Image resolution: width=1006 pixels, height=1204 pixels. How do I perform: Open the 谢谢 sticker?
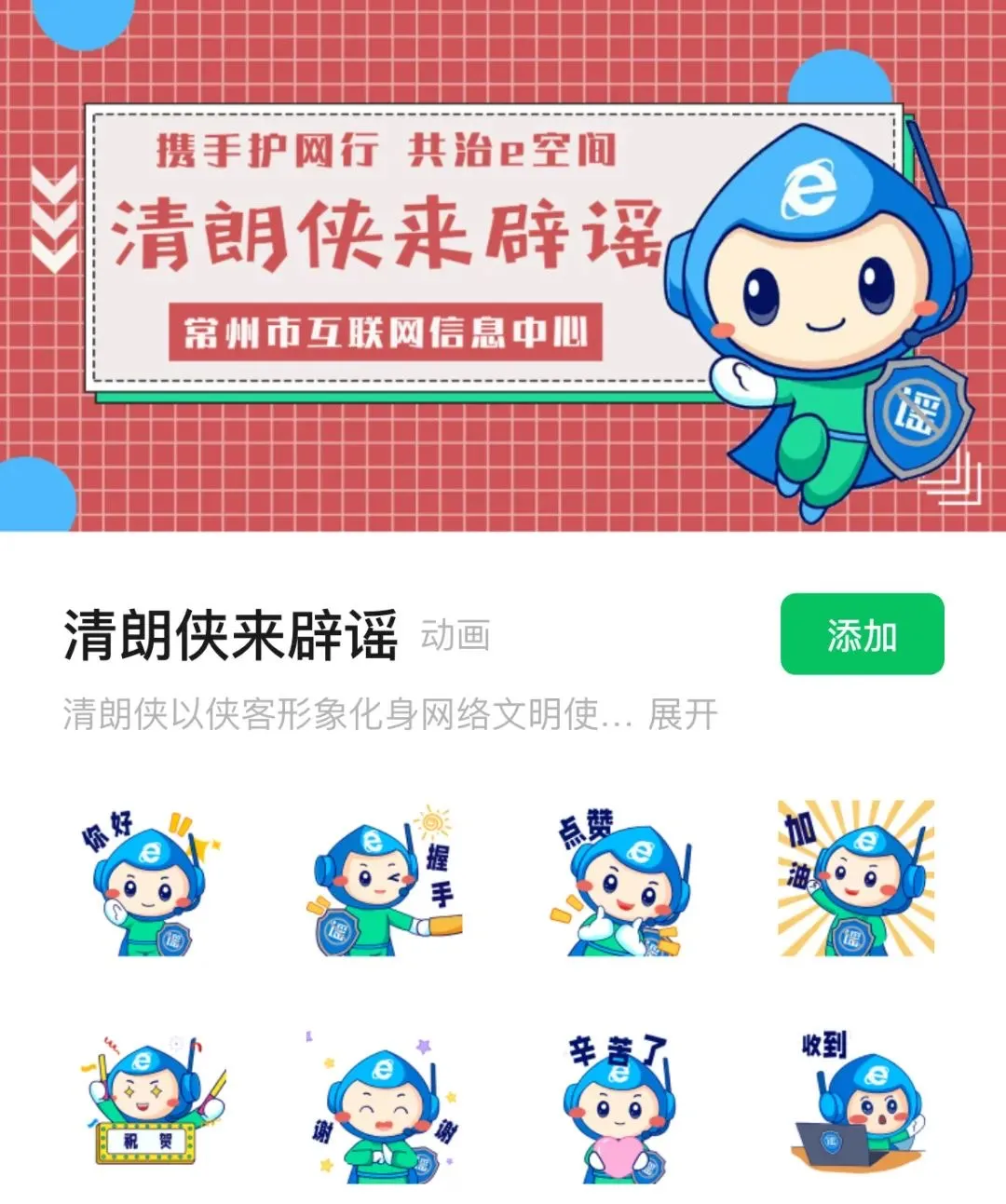coord(385,1108)
